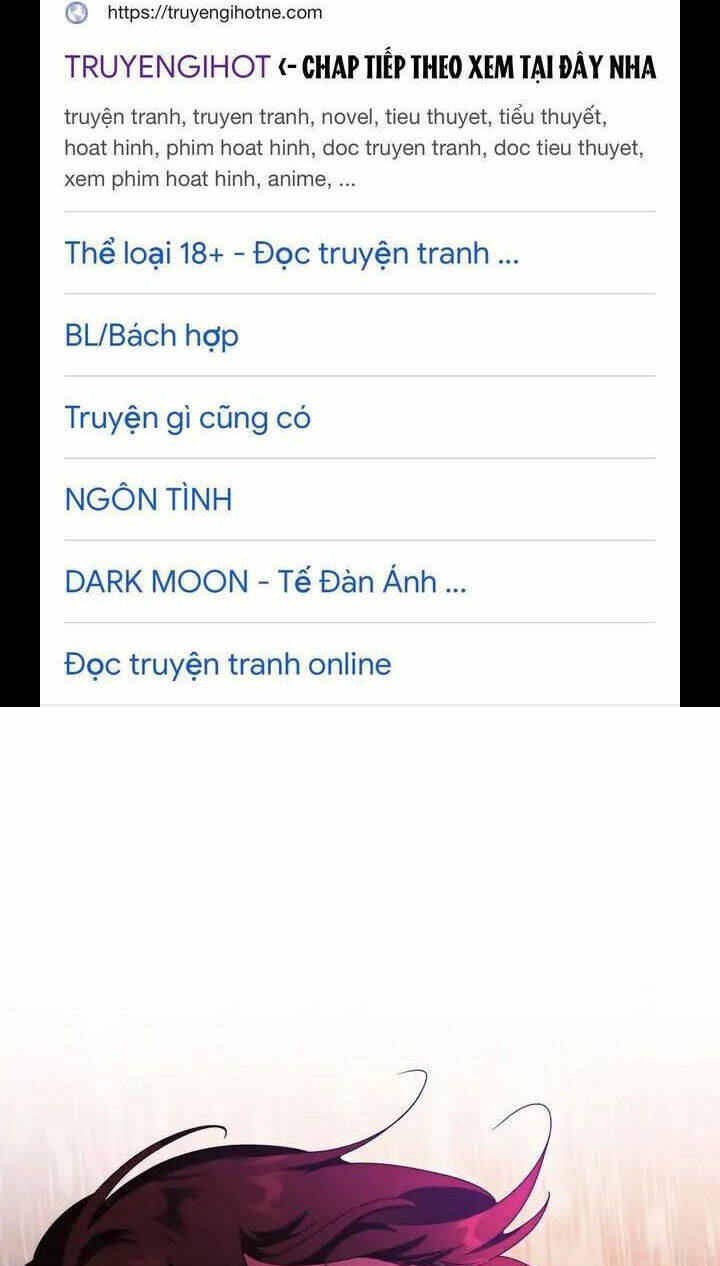
Task: Open the BL/Bách hợp category
Action: coord(151,335)
